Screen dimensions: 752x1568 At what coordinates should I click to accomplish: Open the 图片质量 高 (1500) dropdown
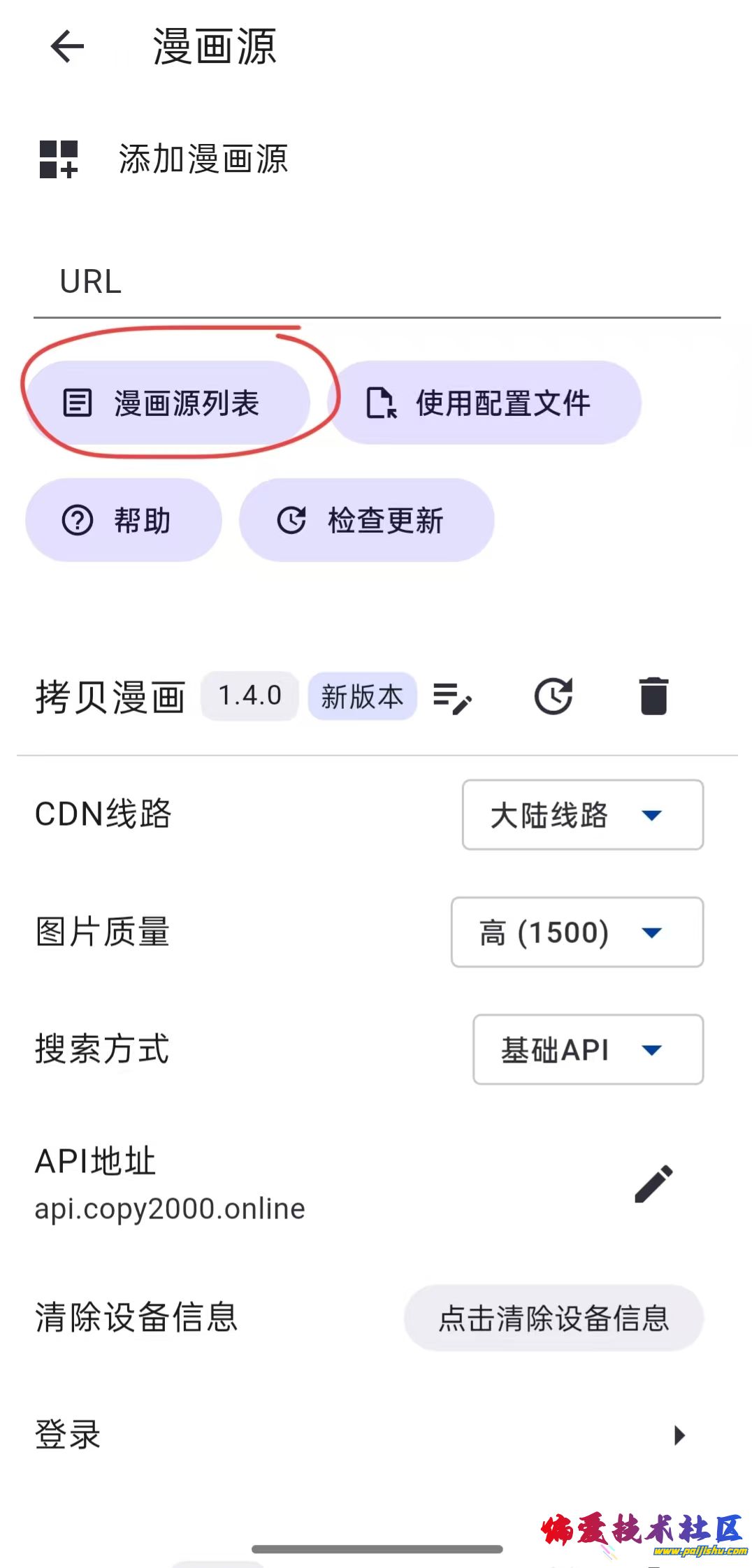coord(577,933)
